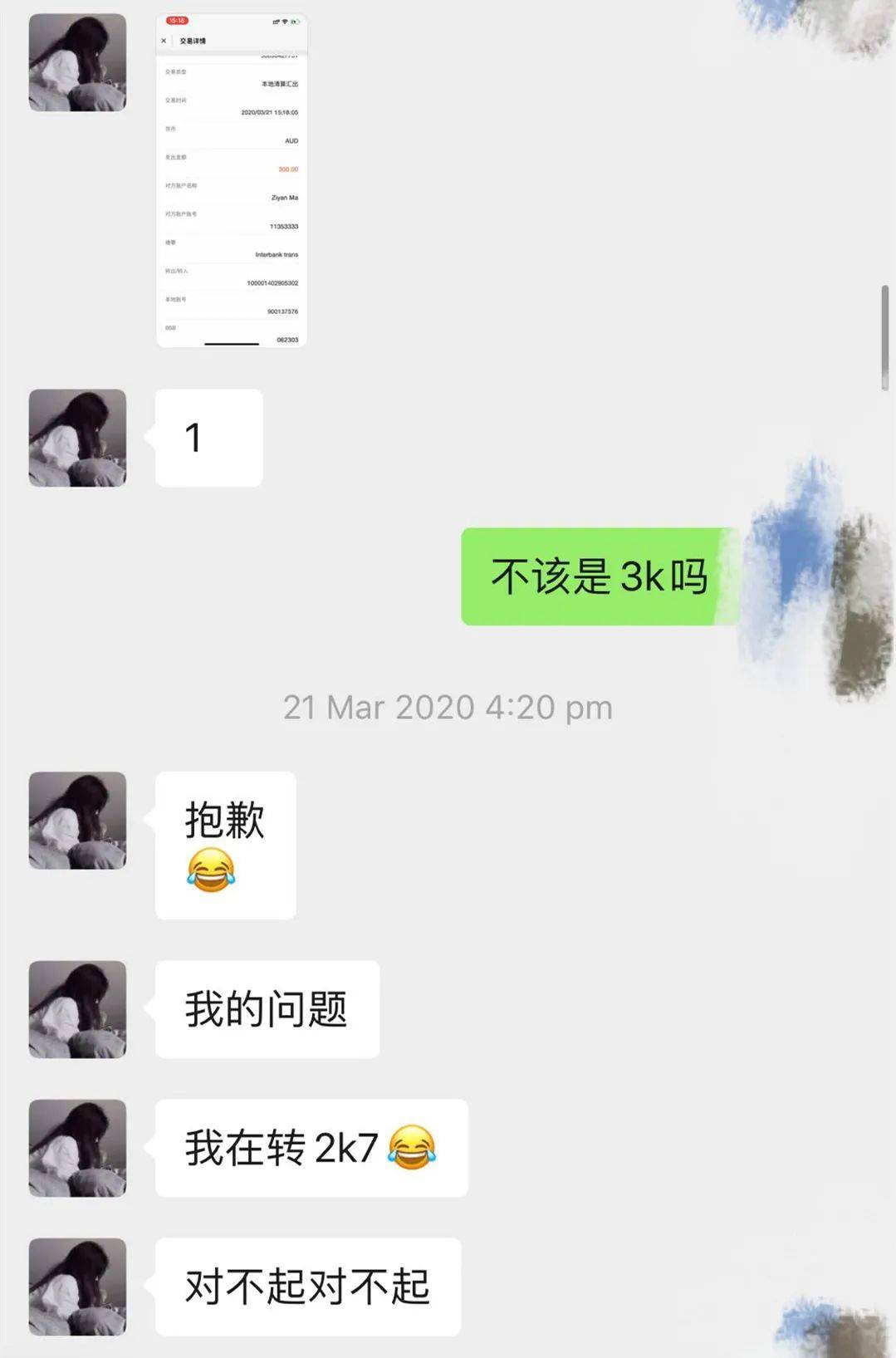
Task: Open sender's avatar beside the "1" message
Action: [x=77, y=438]
